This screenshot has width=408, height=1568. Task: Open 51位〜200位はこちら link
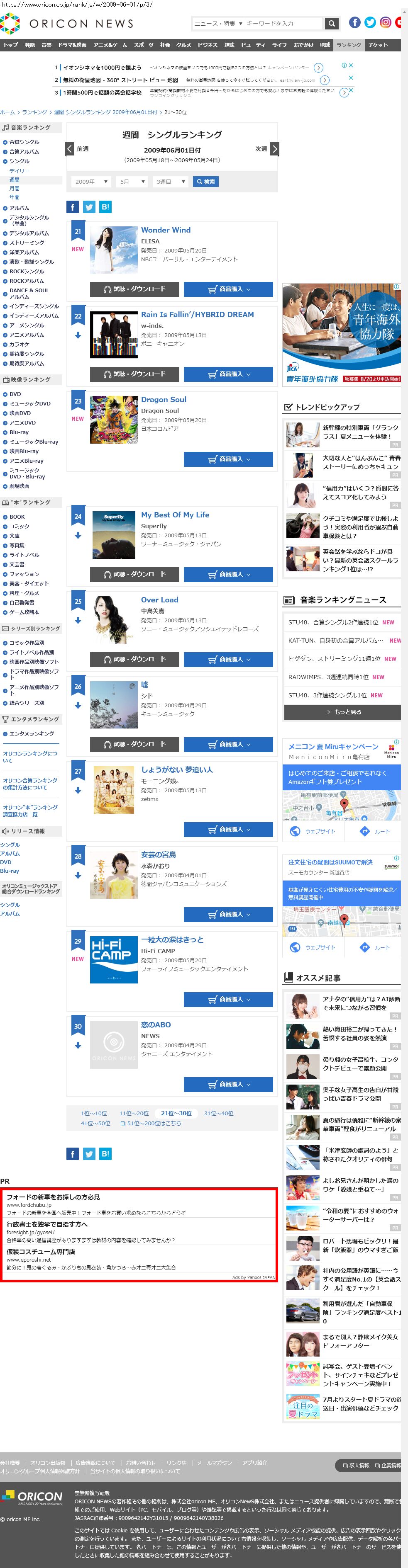click(151, 1123)
